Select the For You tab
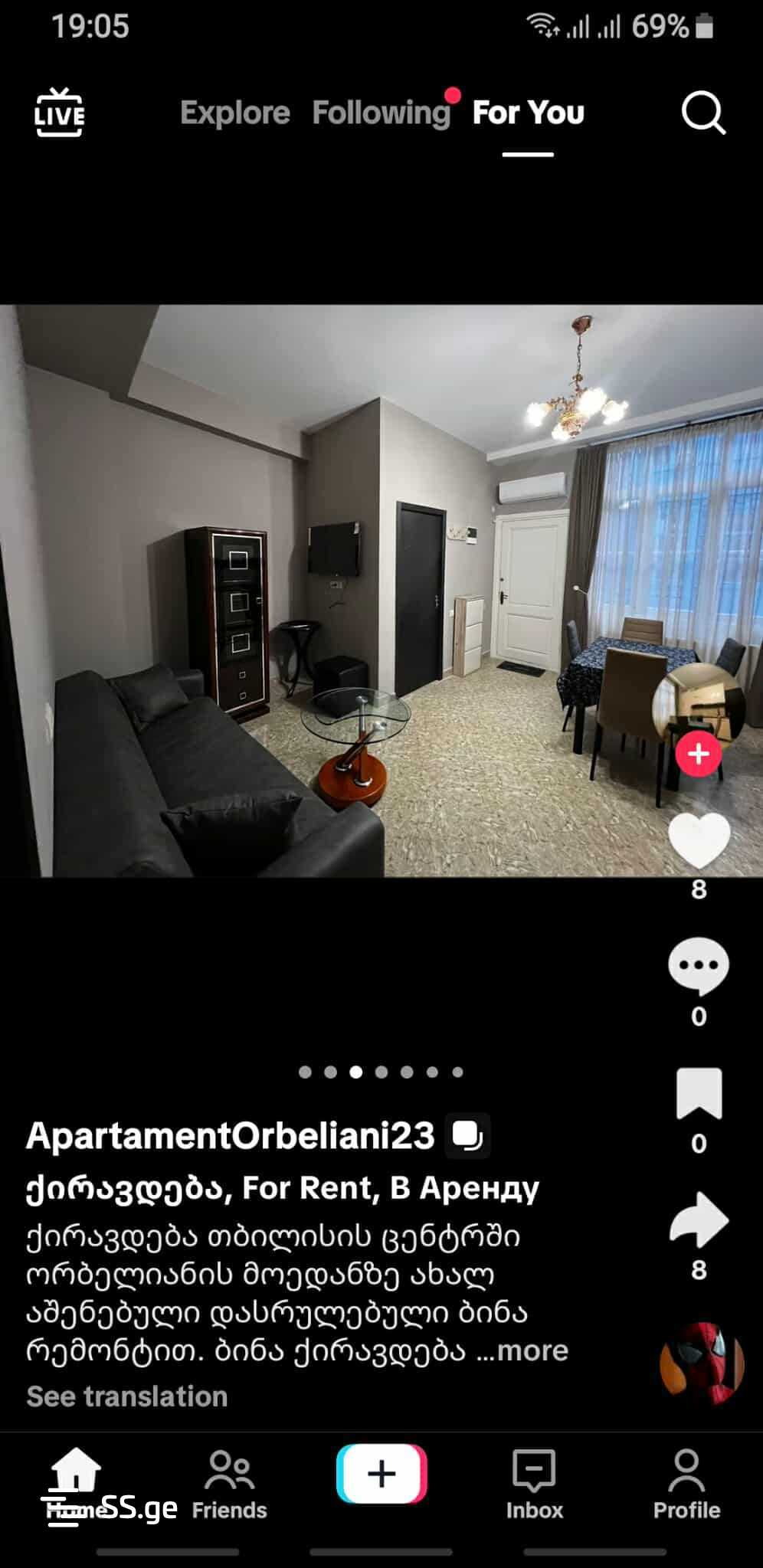Viewport: 763px width, 1568px height. pos(528,113)
